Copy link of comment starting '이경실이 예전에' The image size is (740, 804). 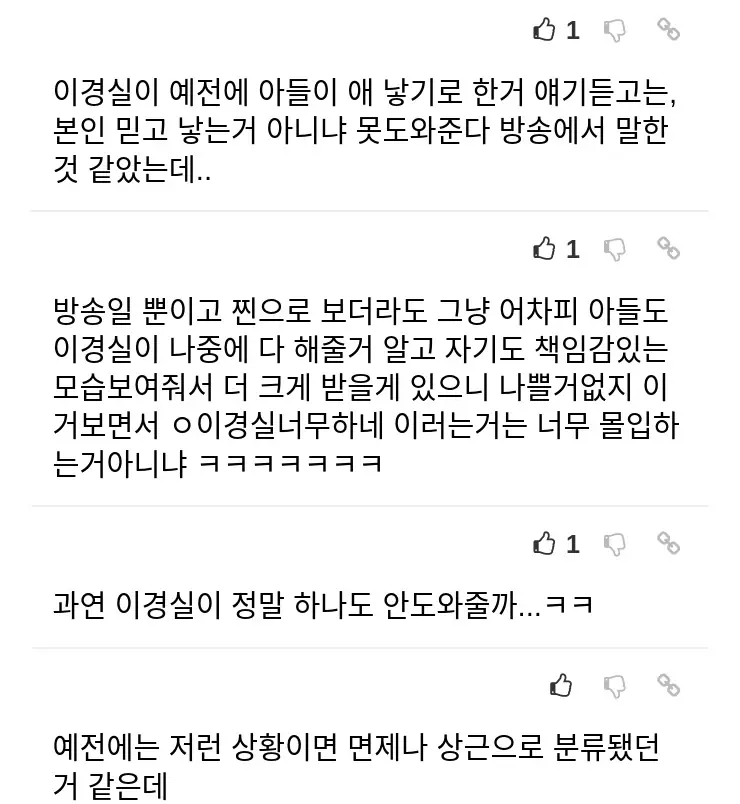(x=668, y=29)
